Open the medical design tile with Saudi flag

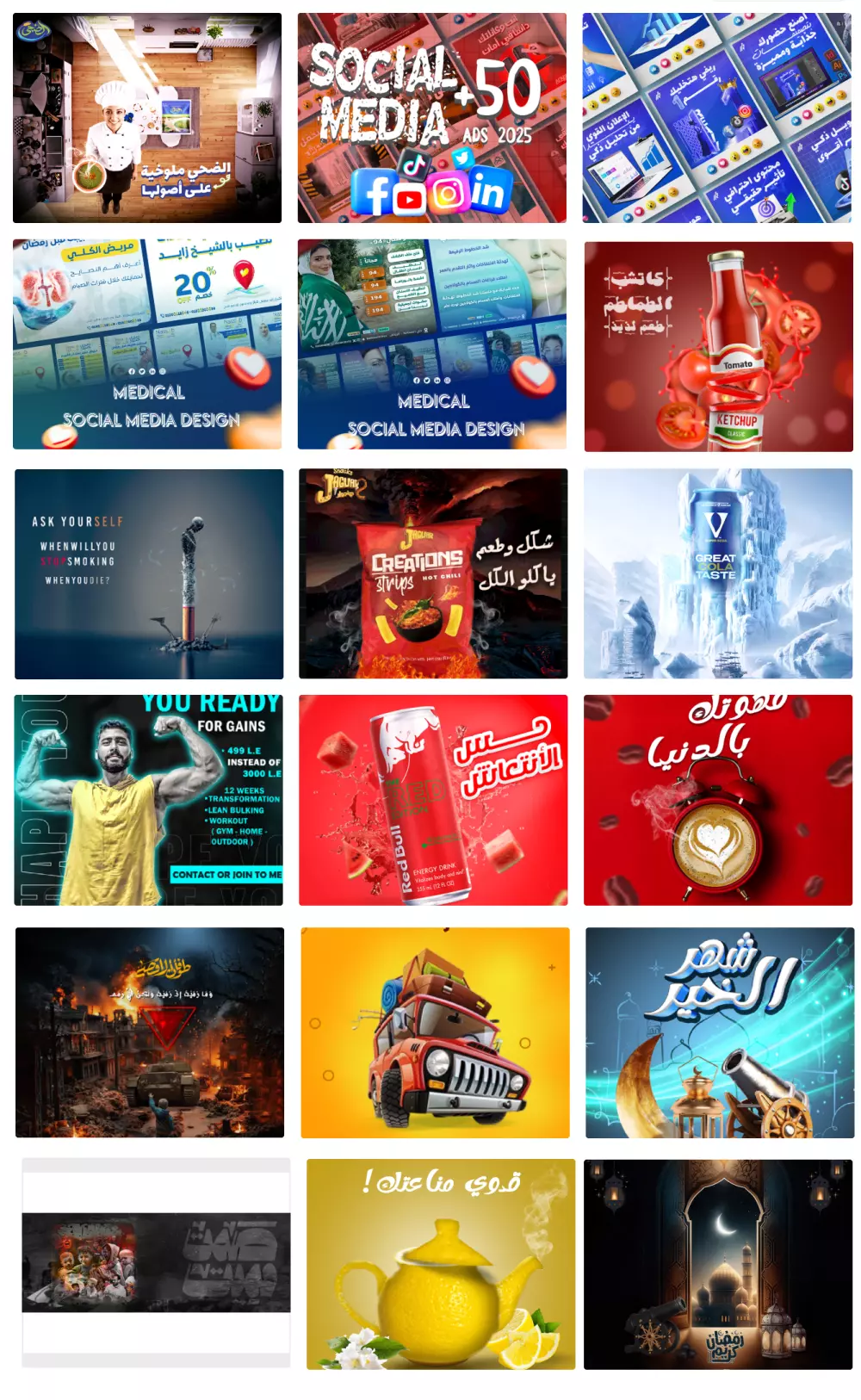coord(431,344)
